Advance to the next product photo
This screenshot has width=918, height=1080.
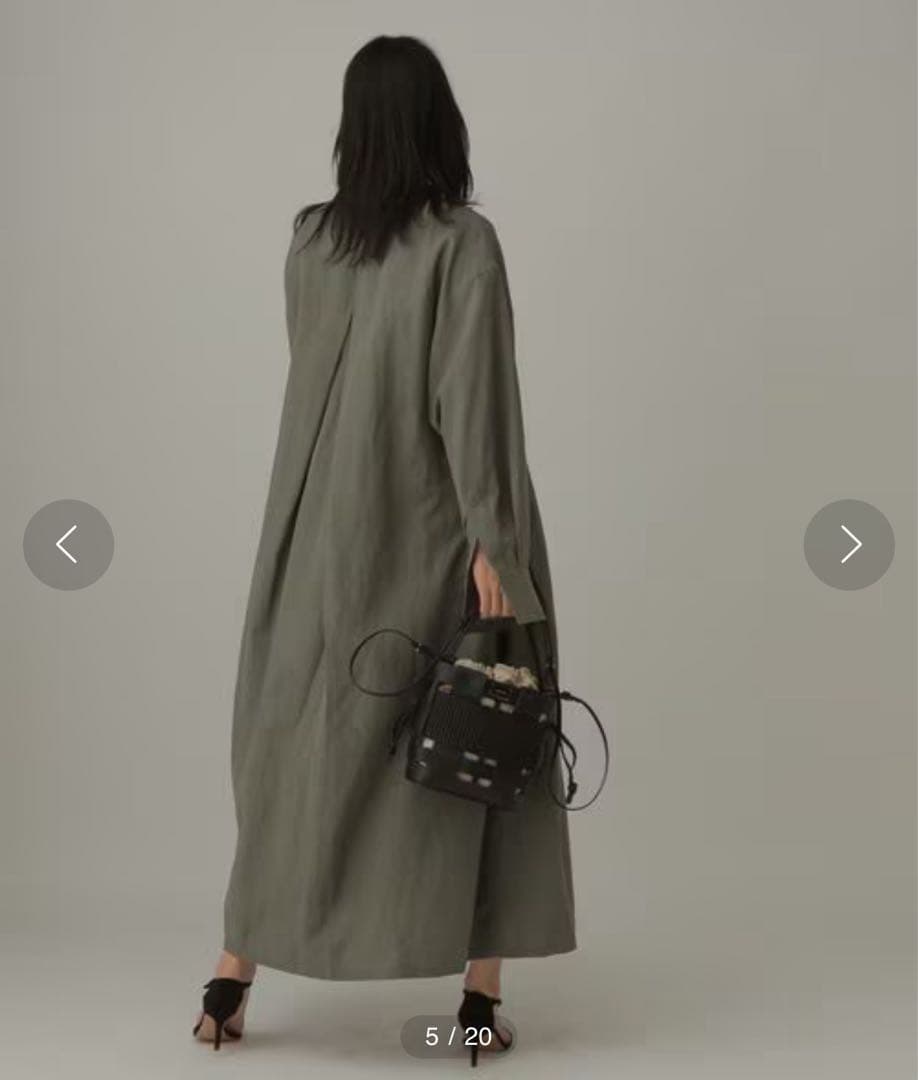tap(849, 545)
